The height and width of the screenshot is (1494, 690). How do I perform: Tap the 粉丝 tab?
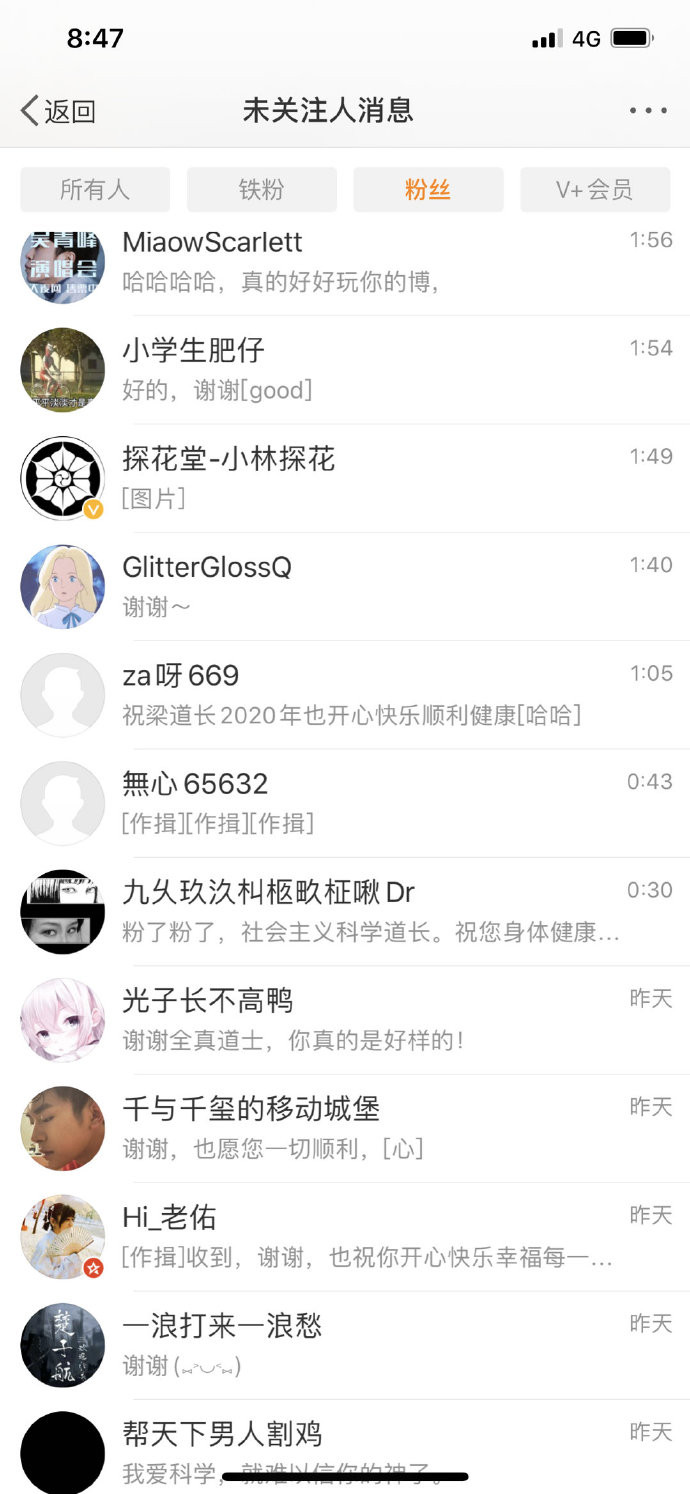pos(428,190)
